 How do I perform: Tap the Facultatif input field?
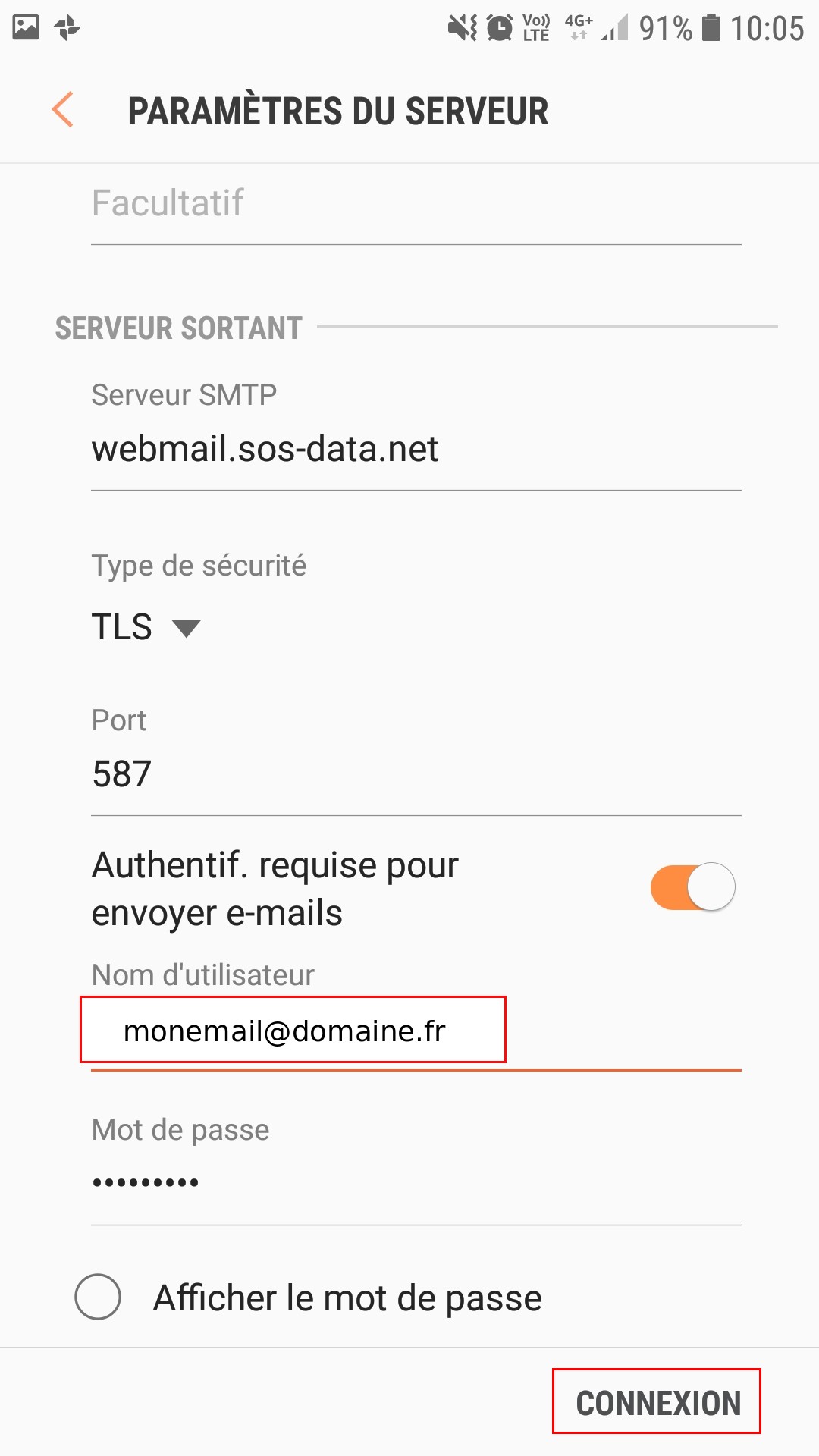click(416, 203)
